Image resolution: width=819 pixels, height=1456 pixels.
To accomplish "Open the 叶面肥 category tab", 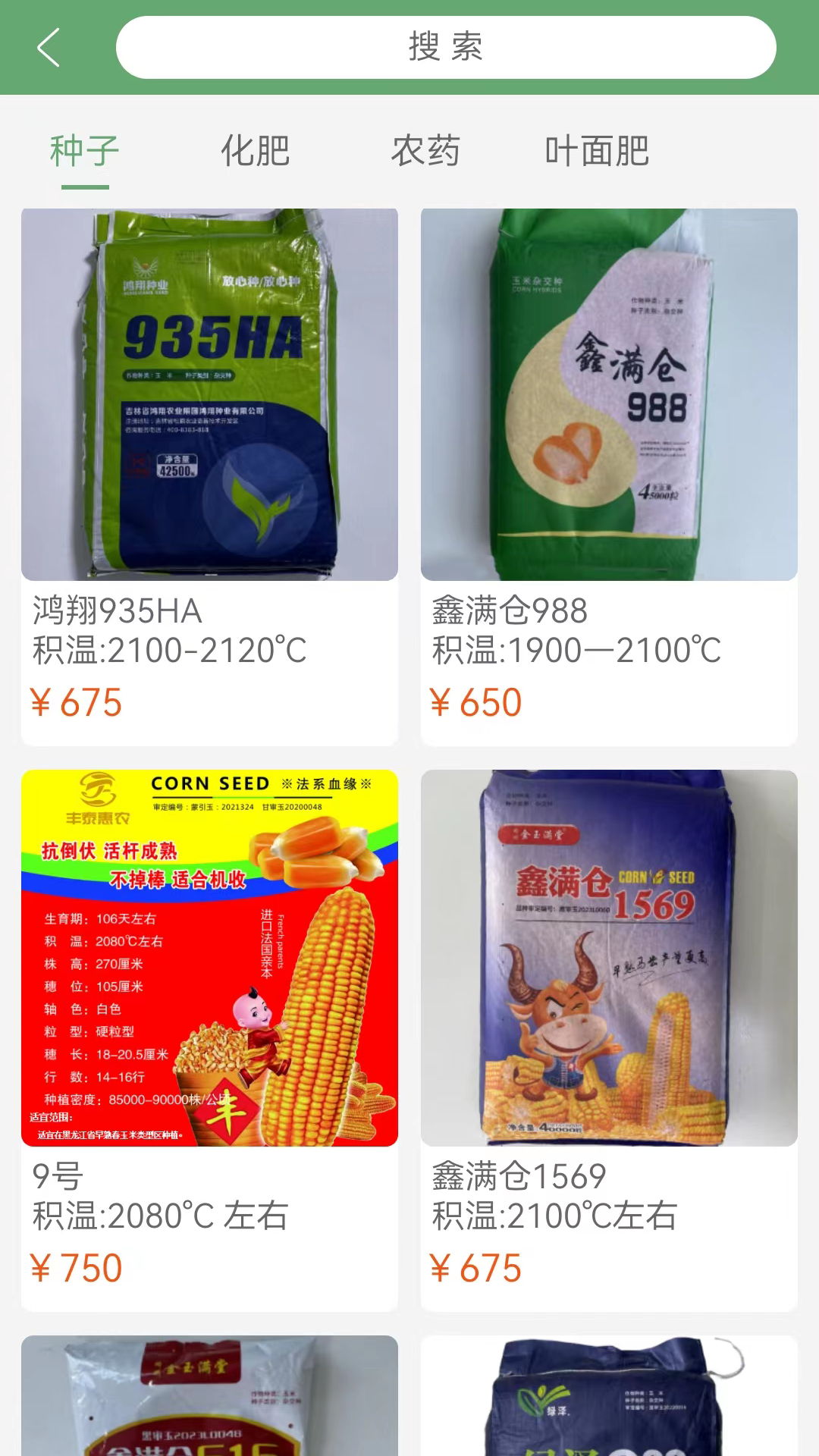I will [597, 151].
